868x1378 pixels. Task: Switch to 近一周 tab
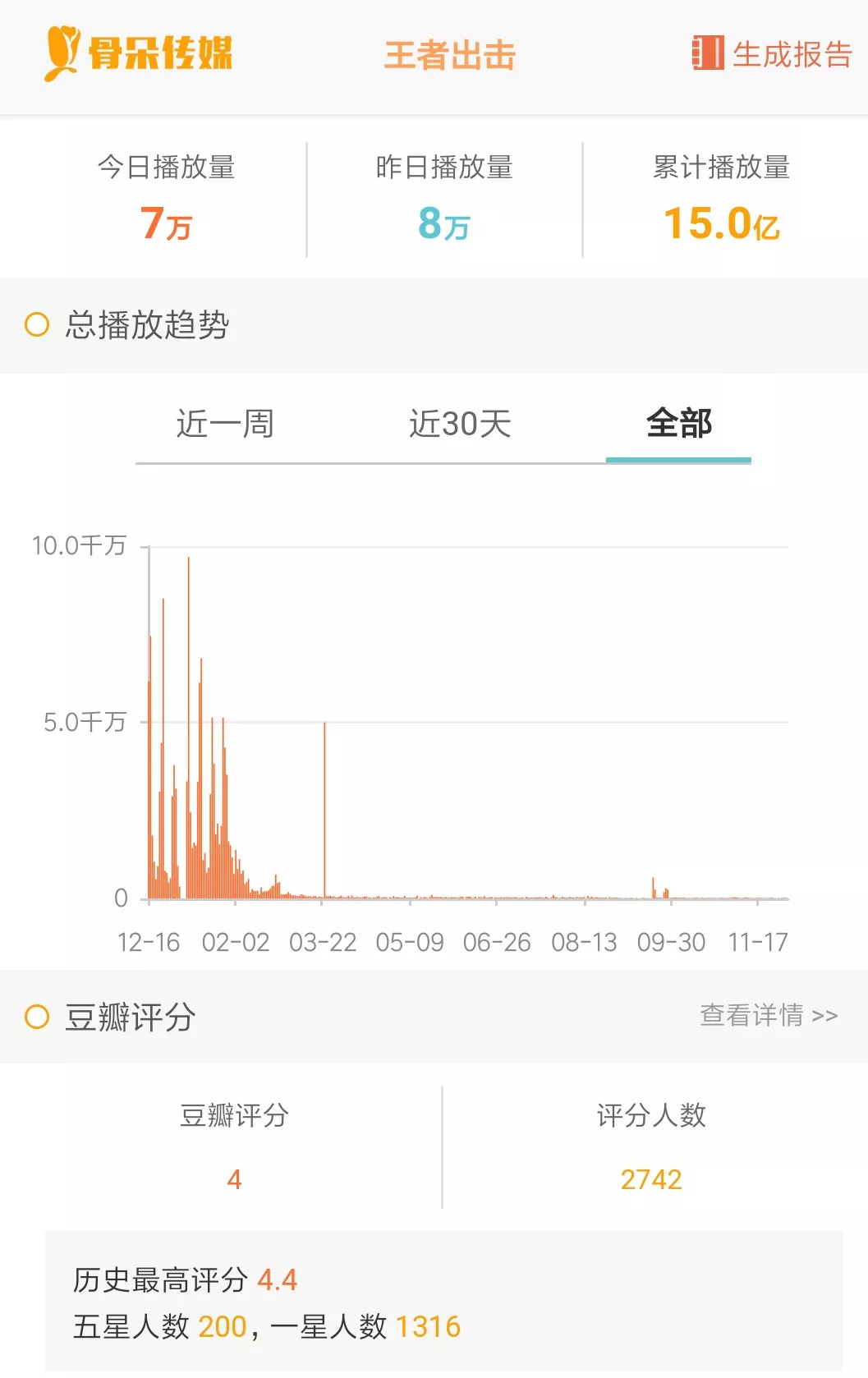225,425
